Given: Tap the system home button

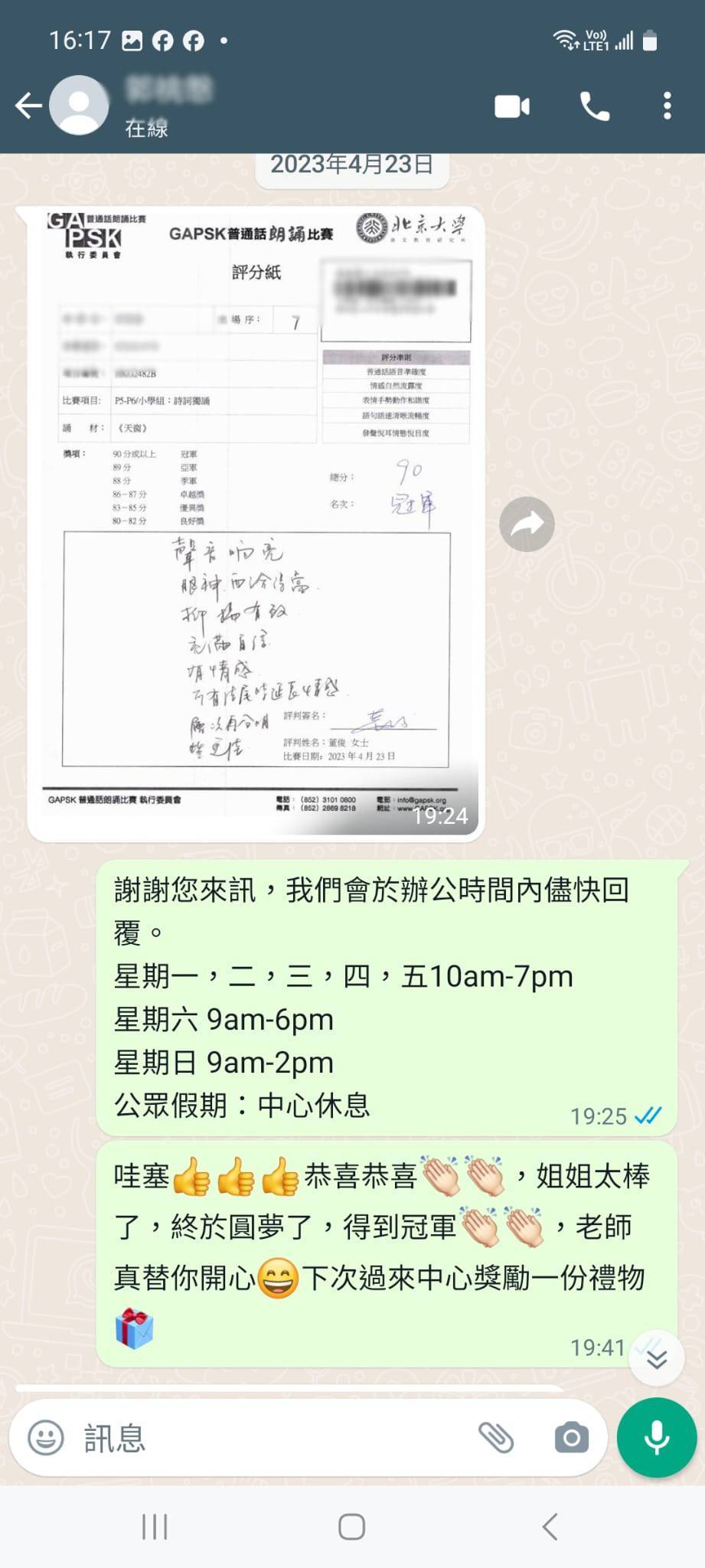Looking at the screenshot, I should [351, 1527].
